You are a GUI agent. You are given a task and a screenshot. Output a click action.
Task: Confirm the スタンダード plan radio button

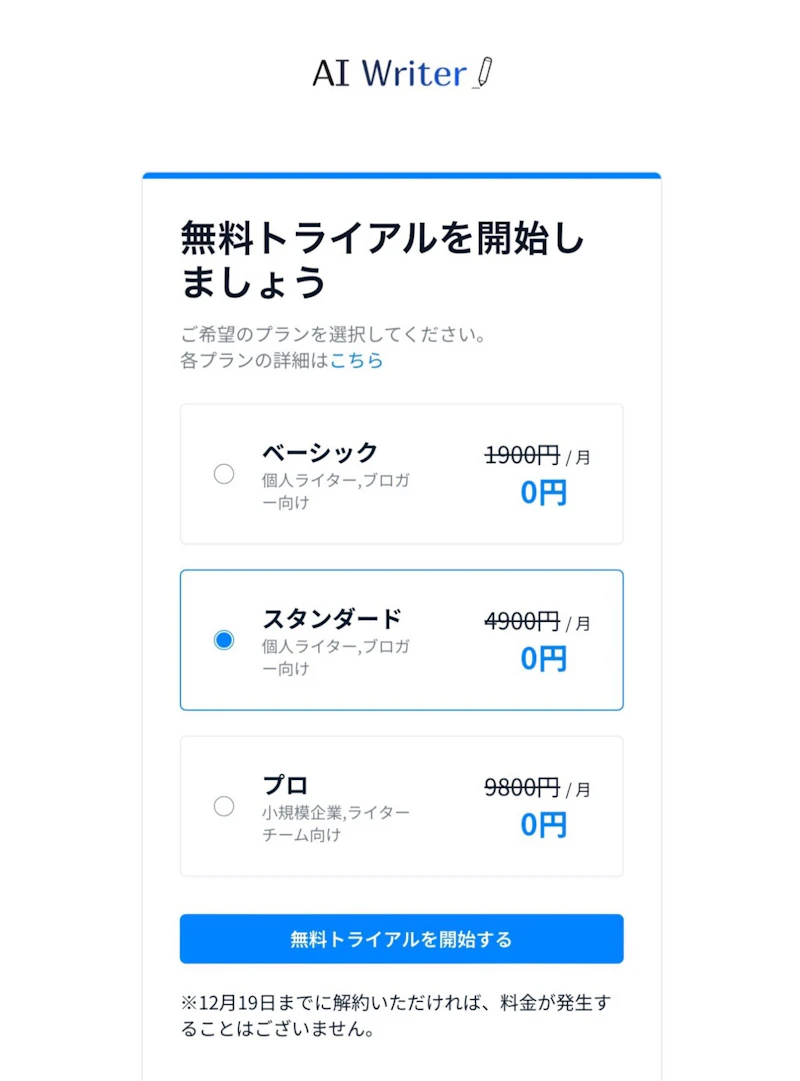tap(224, 640)
